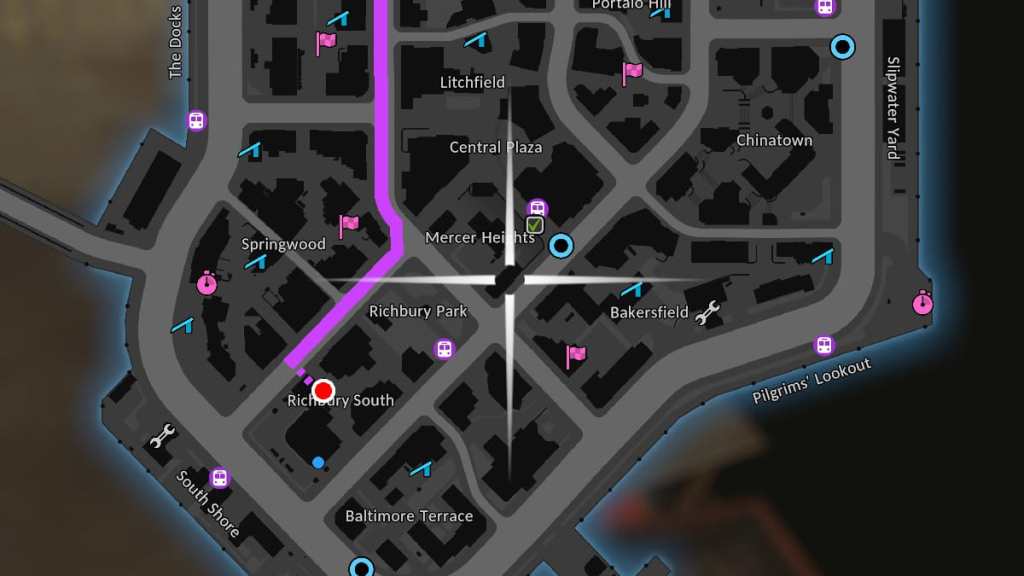This screenshot has height=576, width=1024.
Task: Tap the blue fin icon above Baltimore Terrace
Action: (421, 468)
